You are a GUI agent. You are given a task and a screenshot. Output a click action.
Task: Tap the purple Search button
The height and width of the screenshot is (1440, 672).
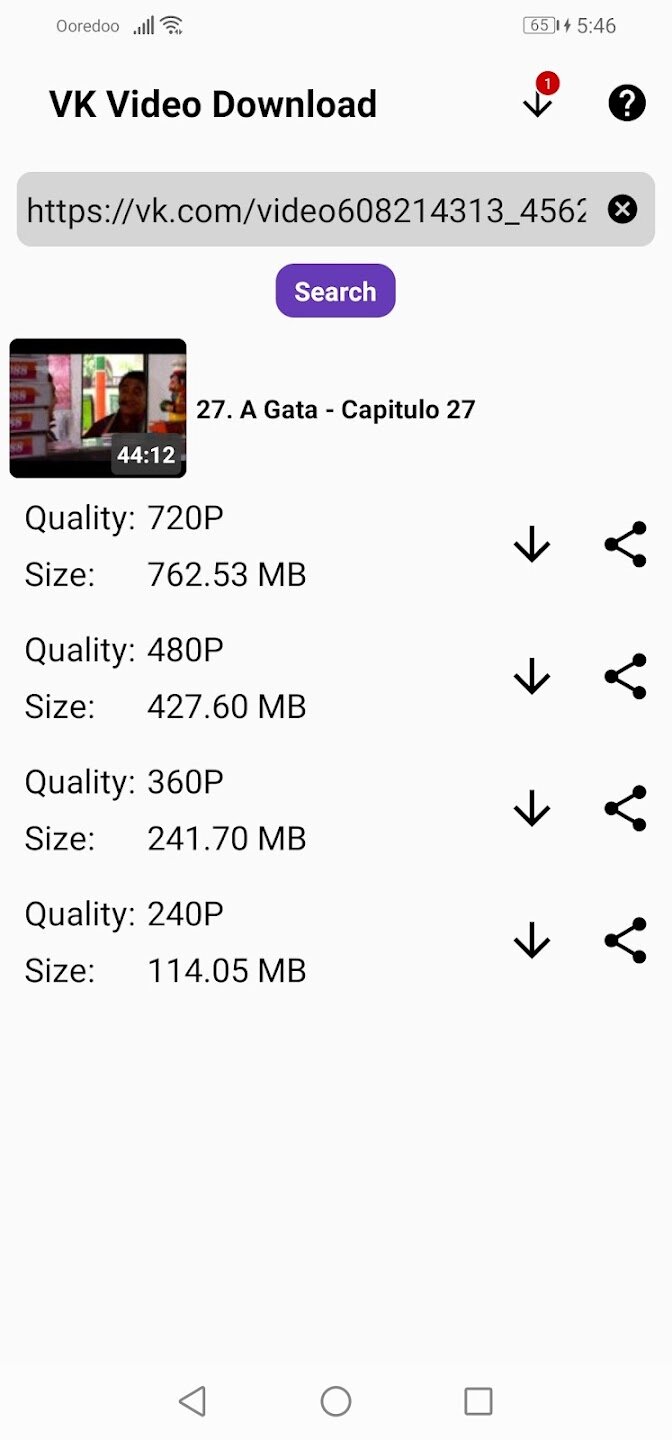point(336,291)
